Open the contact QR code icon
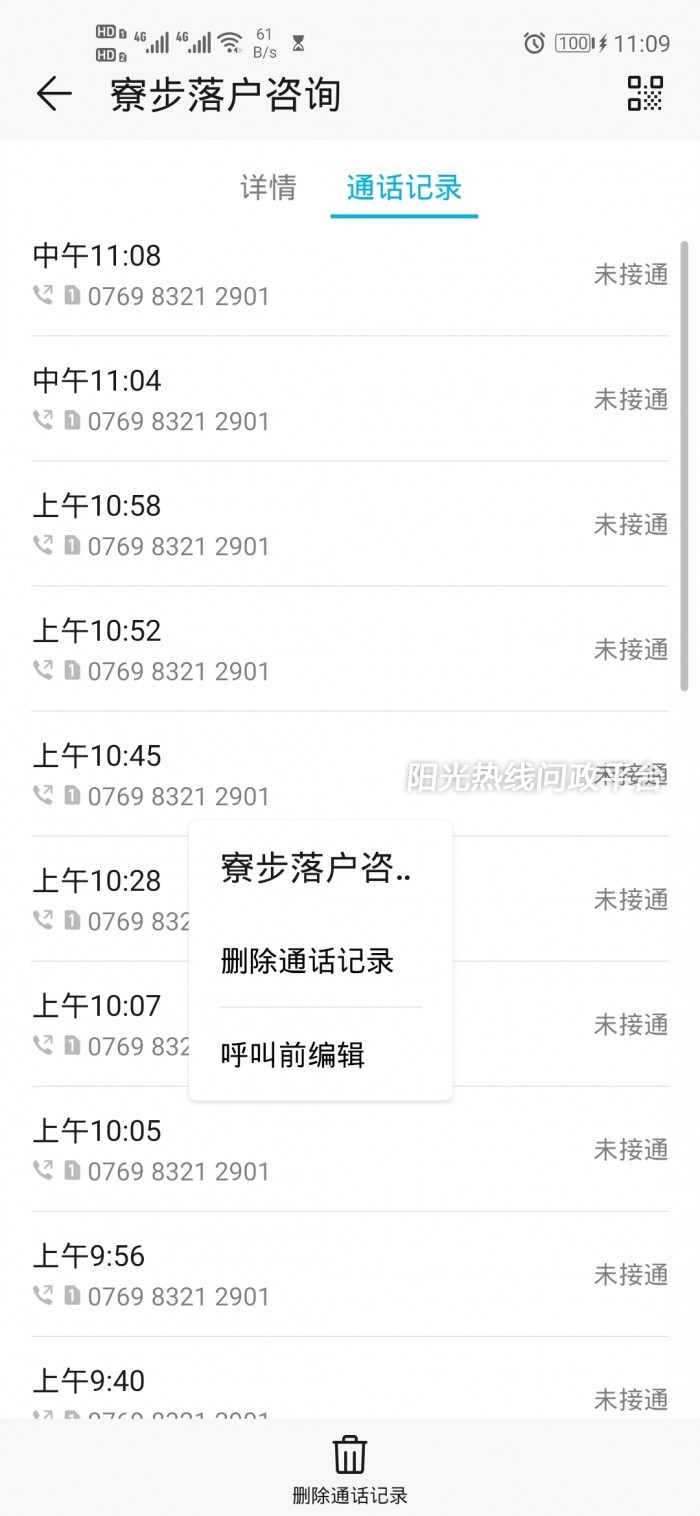The image size is (700, 1516). pos(645,93)
